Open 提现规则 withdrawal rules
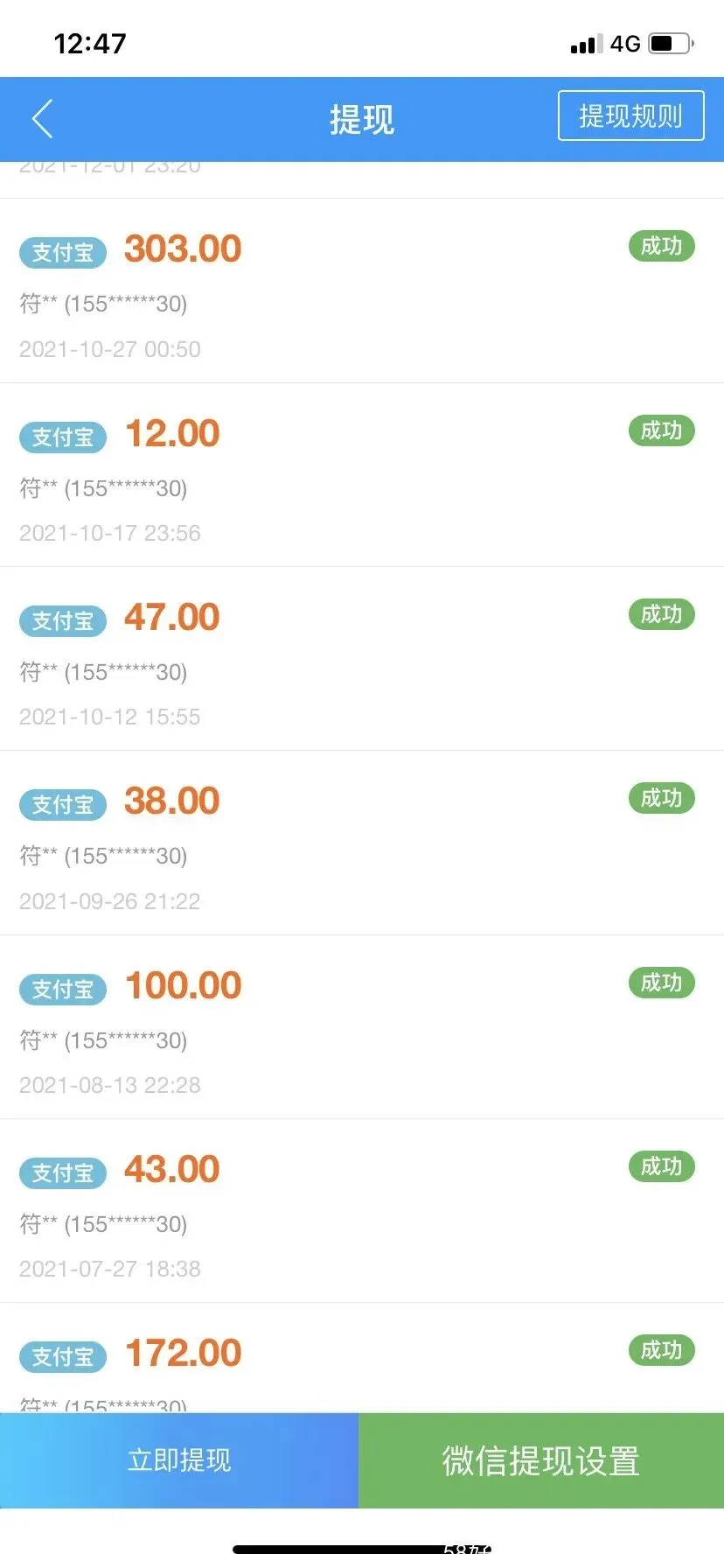Screen dimensions: 724x1568 [630, 115]
